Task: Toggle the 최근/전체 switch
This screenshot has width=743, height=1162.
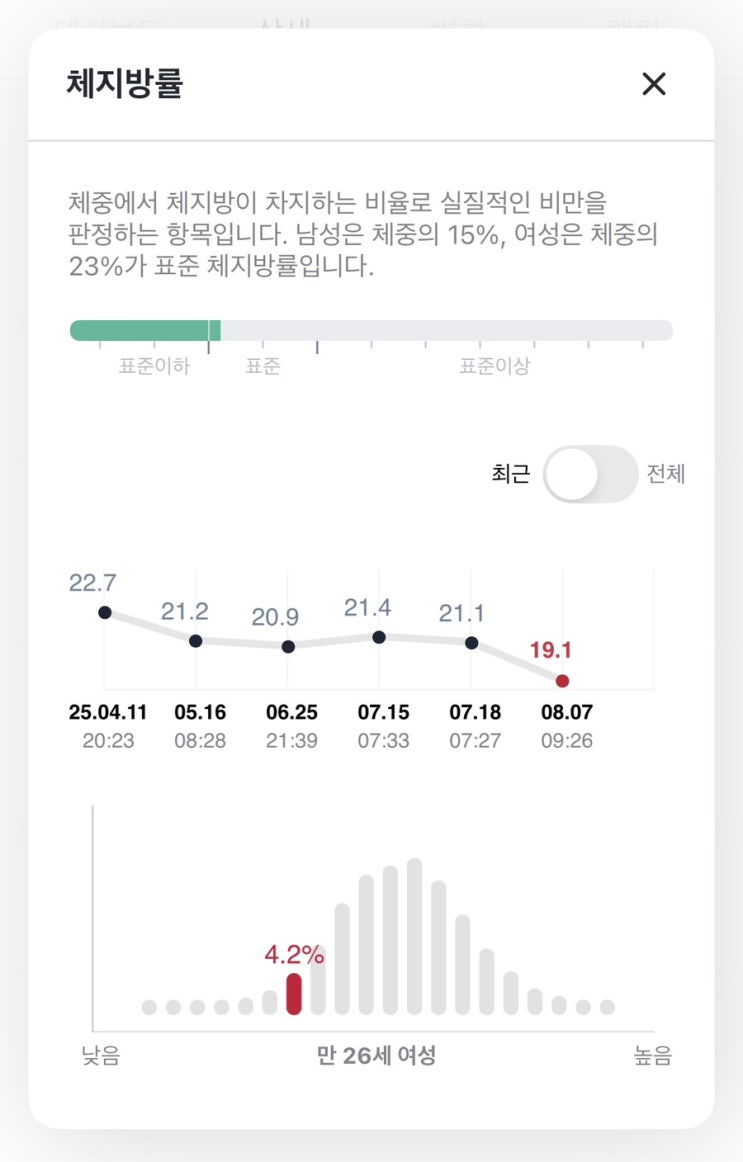Action: pyautogui.click(x=590, y=474)
